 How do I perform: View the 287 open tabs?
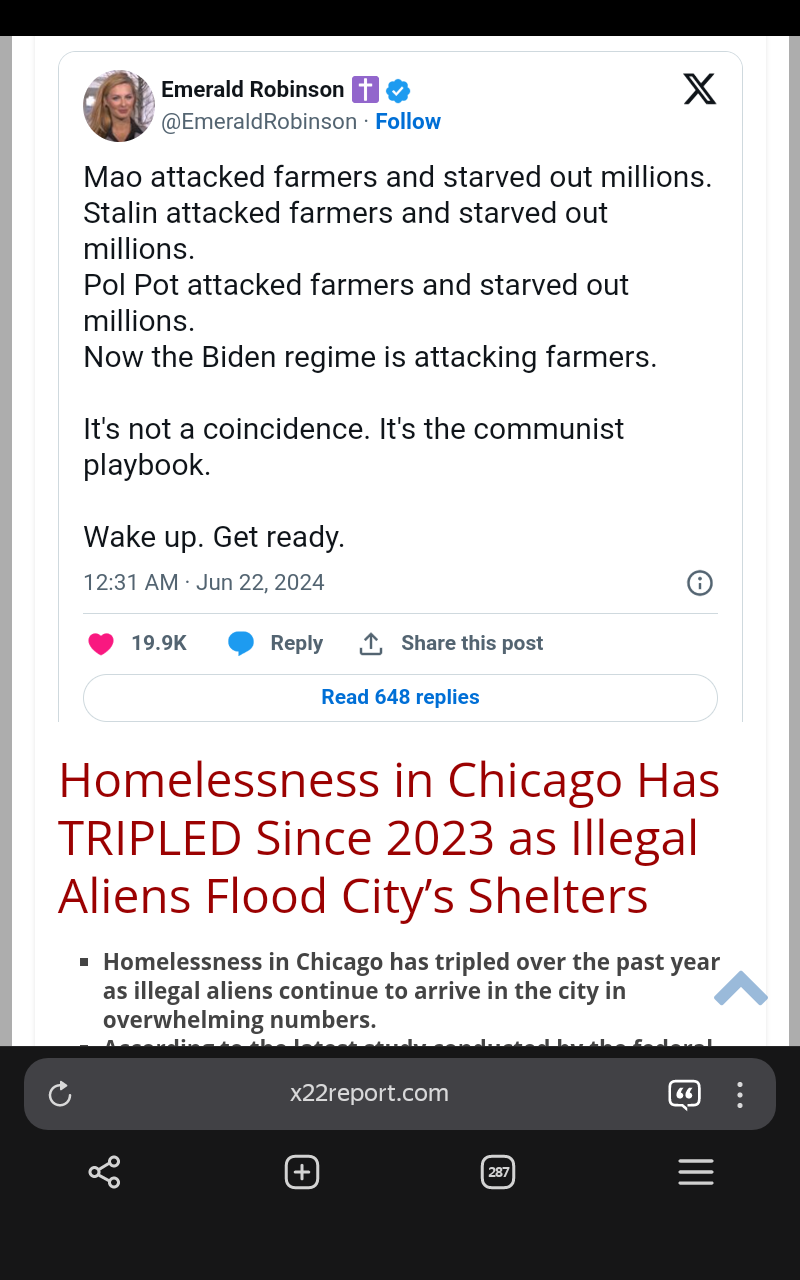point(498,1172)
